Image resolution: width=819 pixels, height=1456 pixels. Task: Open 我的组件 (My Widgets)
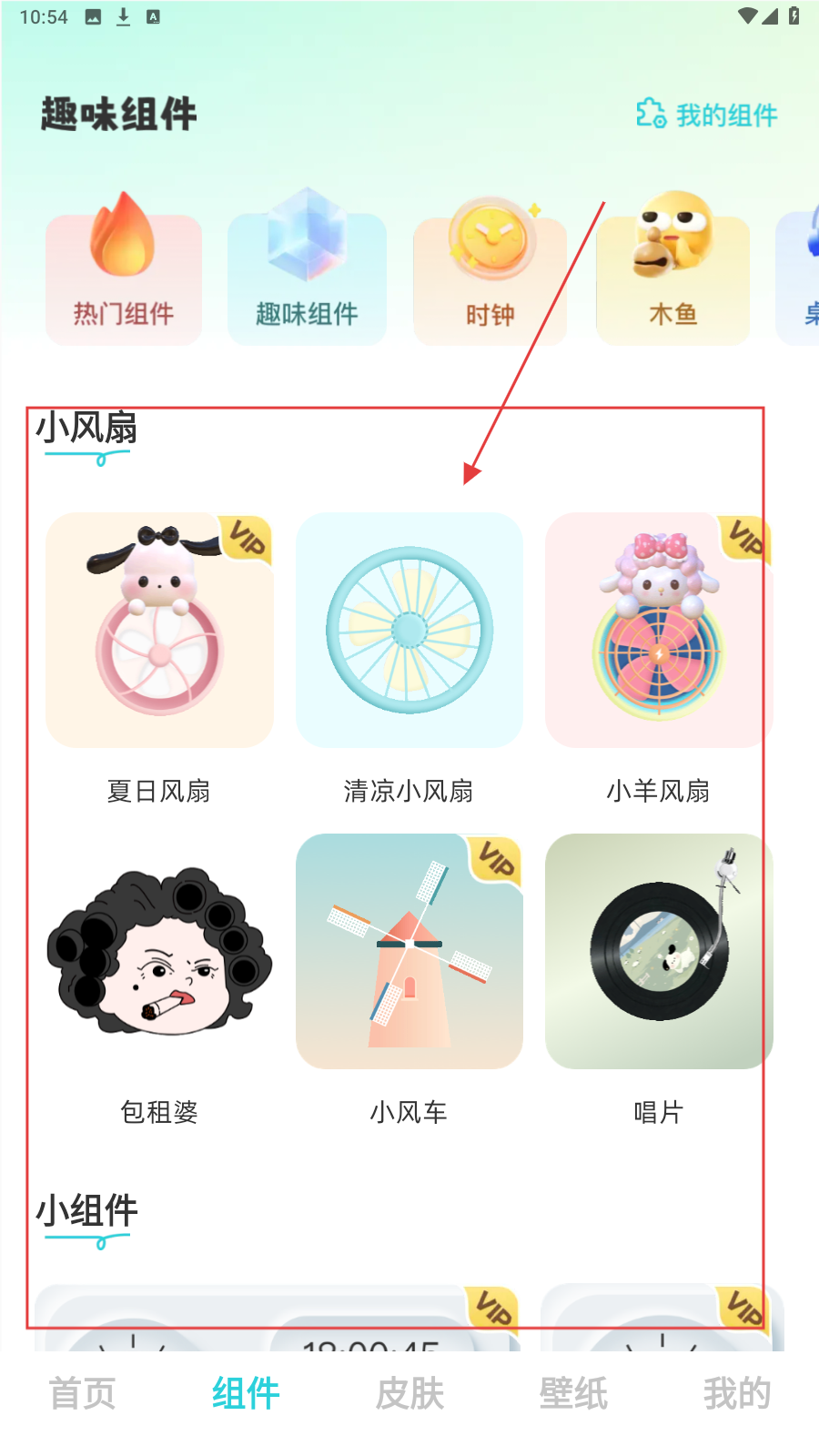[707, 115]
